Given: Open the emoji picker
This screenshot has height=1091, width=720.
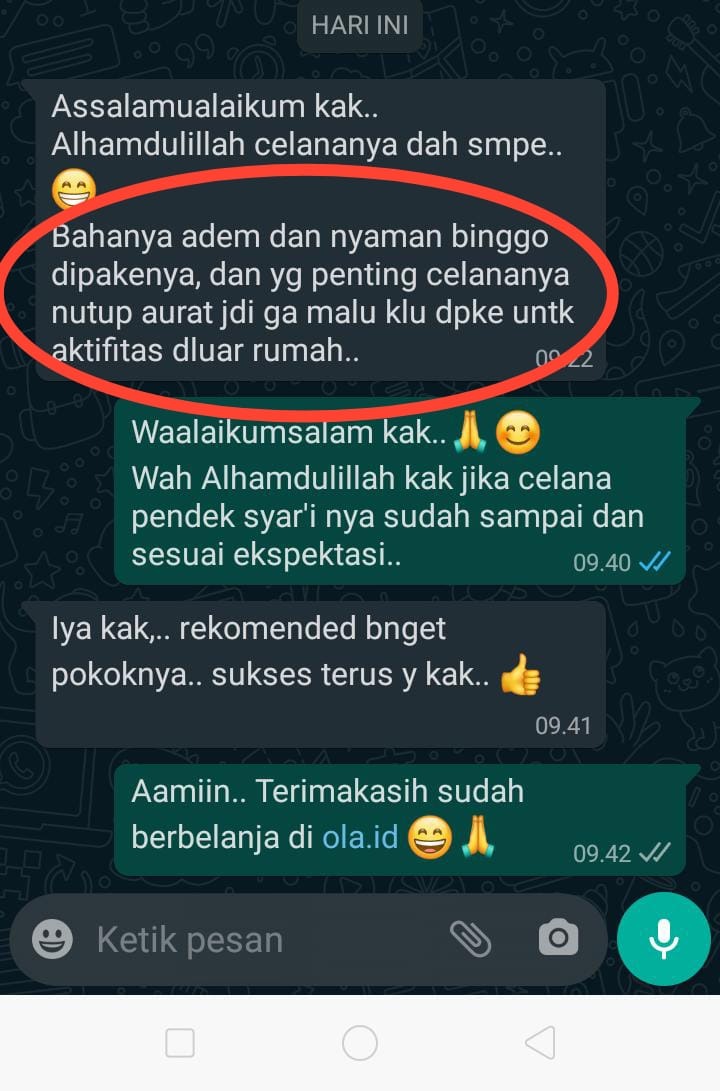Looking at the screenshot, I should point(52,939).
